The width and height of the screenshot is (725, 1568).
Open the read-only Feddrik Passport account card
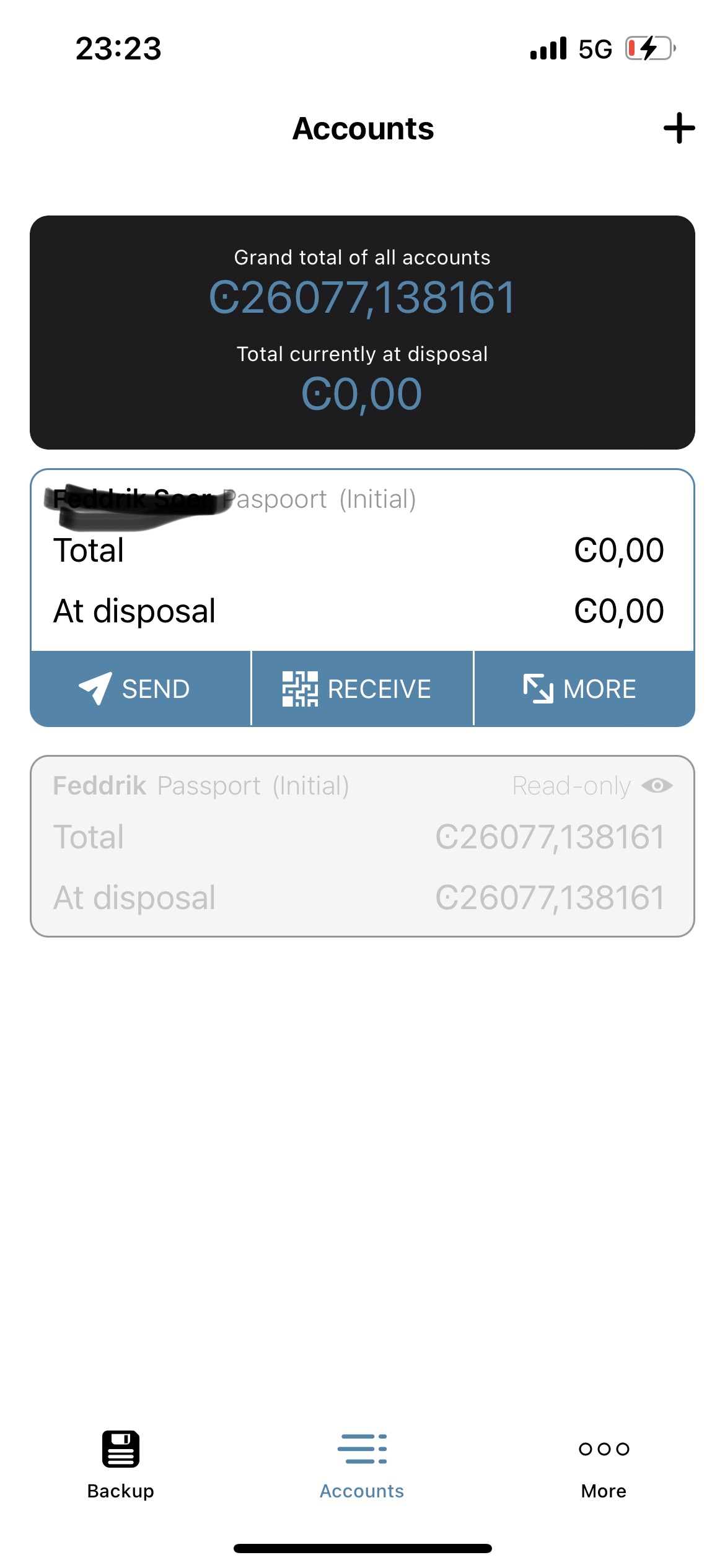tap(362, 846)
